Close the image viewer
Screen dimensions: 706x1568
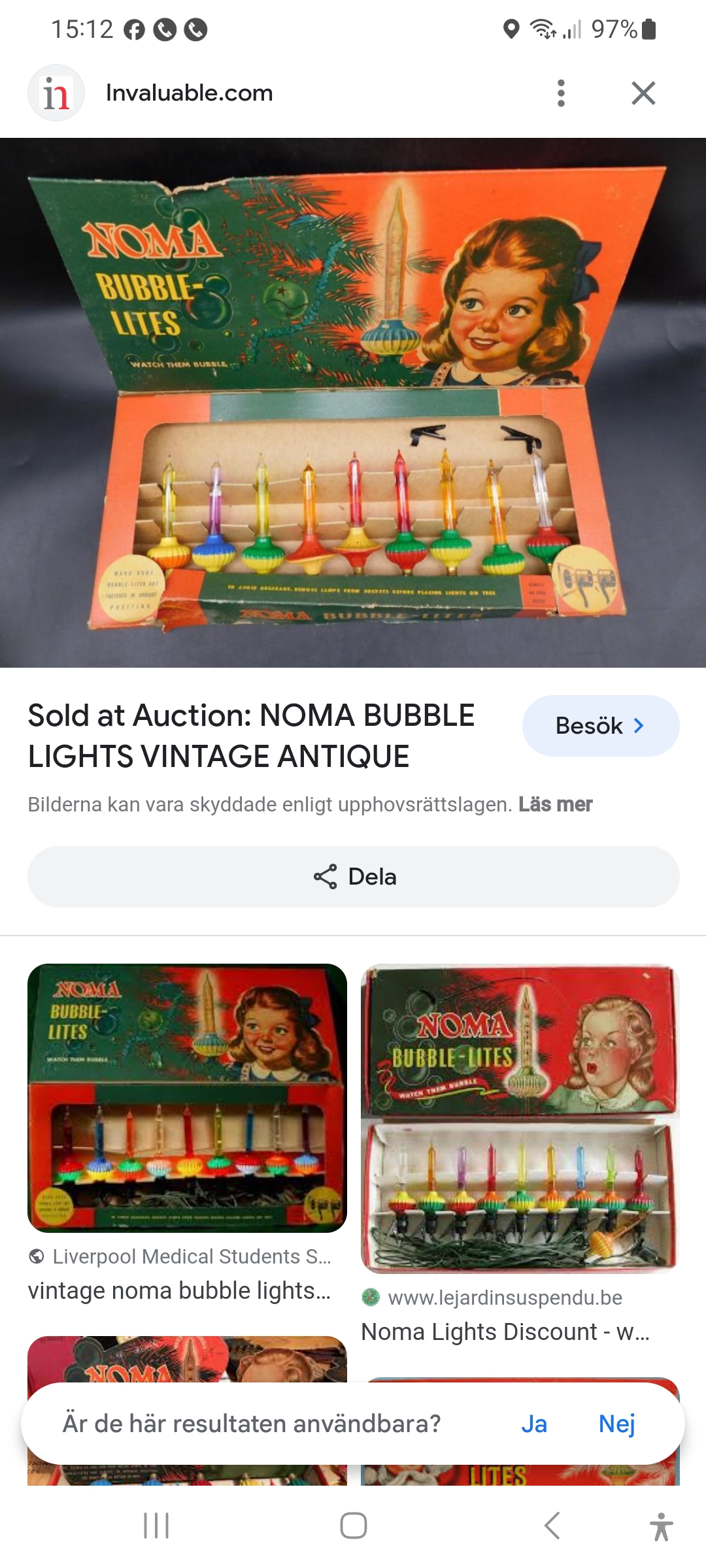click(x=643, y=93)
